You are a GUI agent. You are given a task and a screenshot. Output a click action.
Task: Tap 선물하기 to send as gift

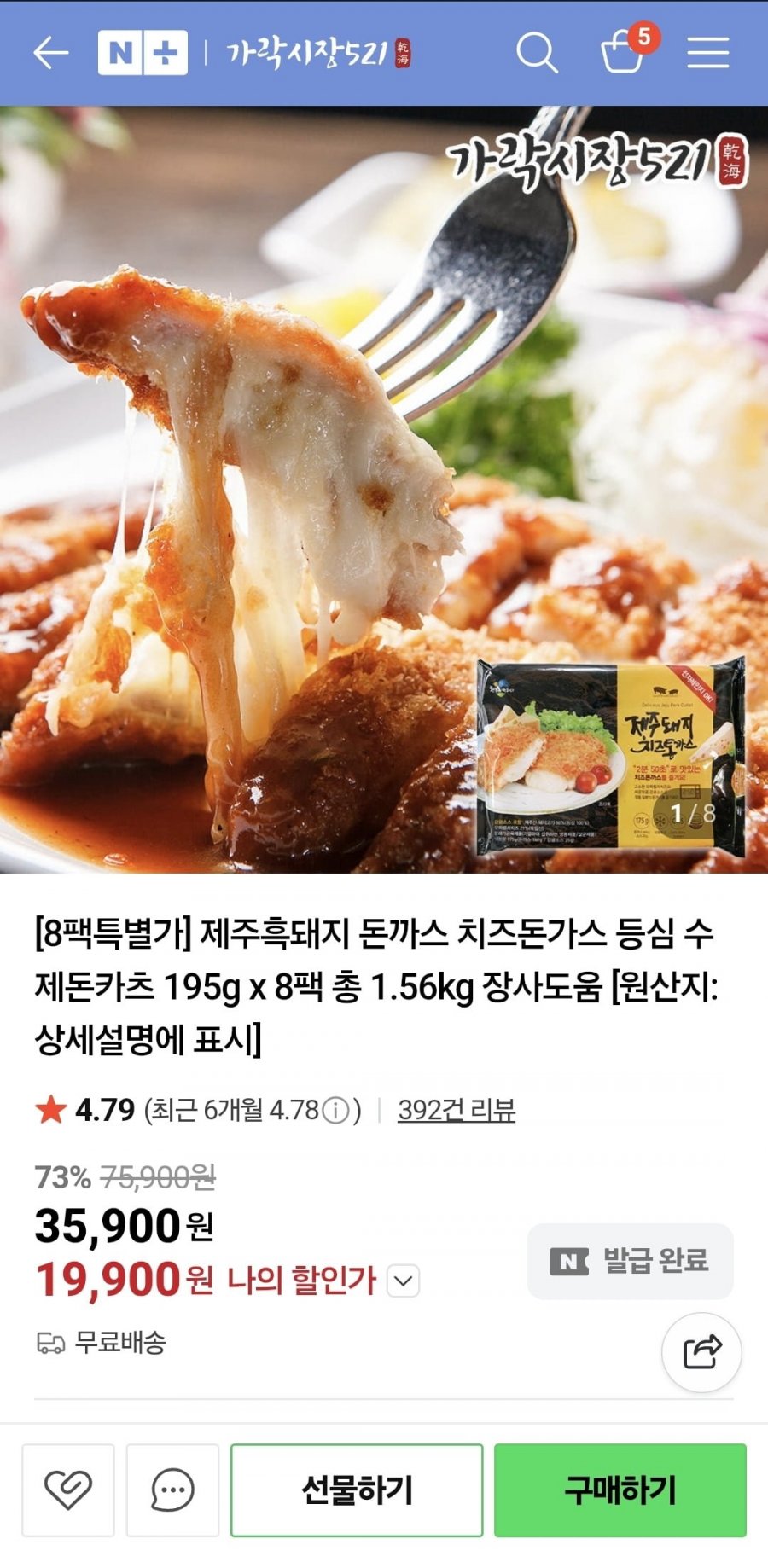point(357,1490)
